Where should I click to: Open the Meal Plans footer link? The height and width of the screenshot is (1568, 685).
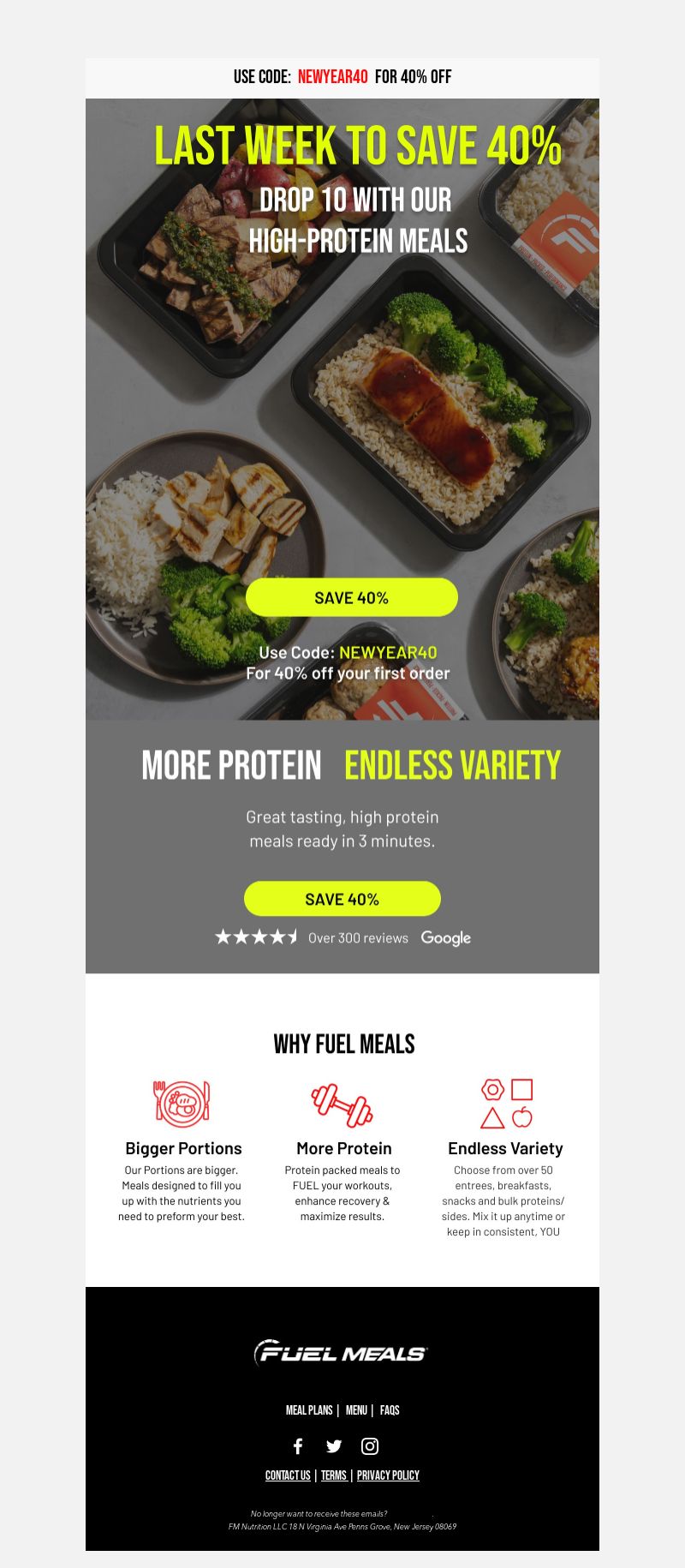(x=309, y=1409)
